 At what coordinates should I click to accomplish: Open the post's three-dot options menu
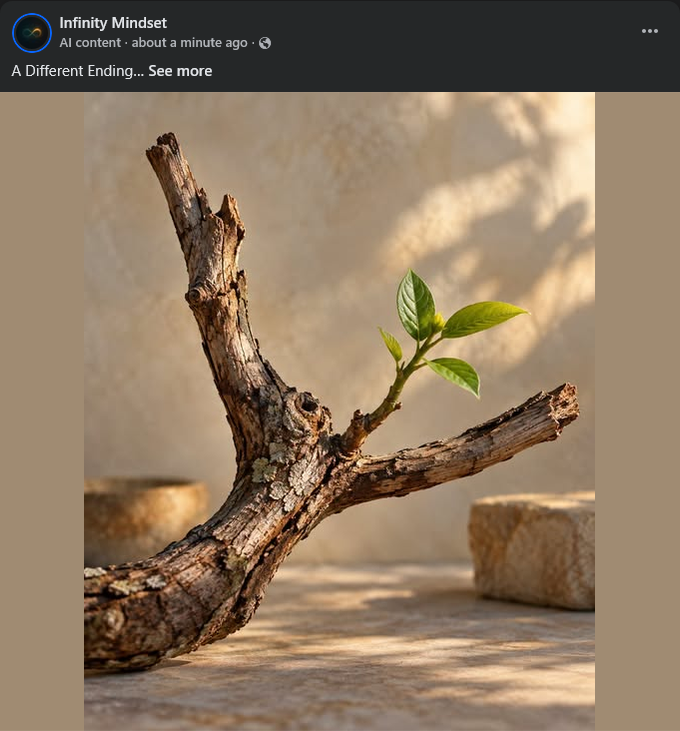pyautogui.click(x=649, y=31)
